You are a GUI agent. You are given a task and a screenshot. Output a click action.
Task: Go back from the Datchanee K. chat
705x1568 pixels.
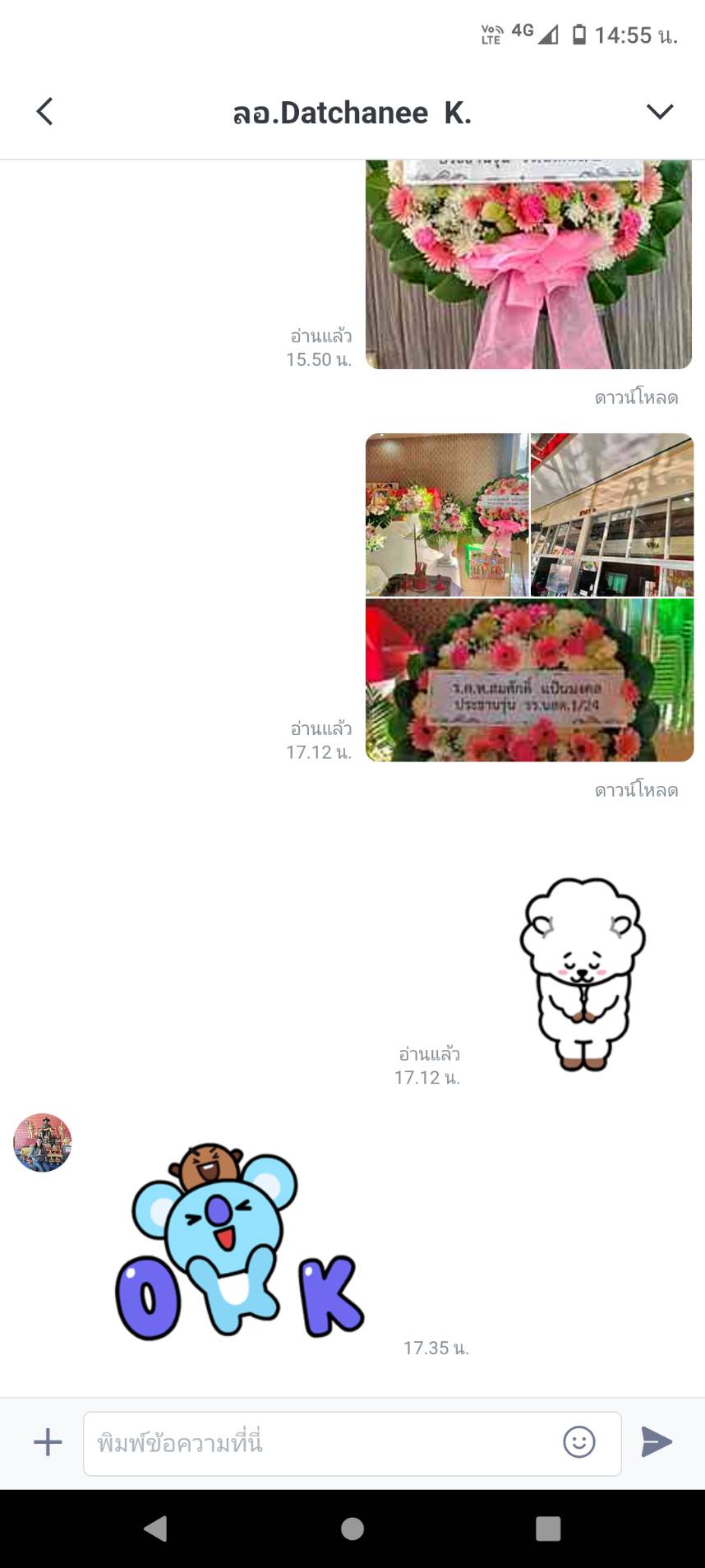[45, 112]
